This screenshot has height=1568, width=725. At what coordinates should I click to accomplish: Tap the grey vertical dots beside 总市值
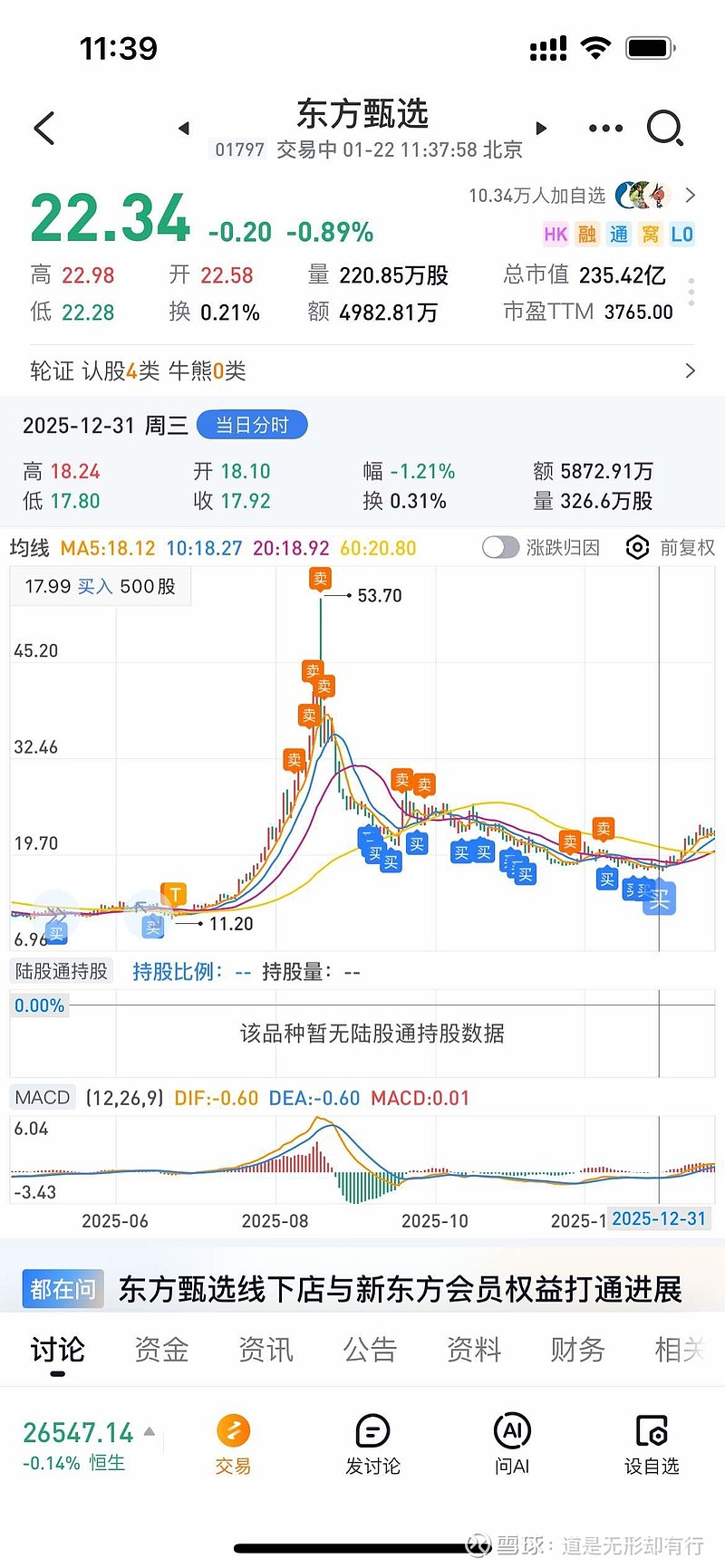690,292
